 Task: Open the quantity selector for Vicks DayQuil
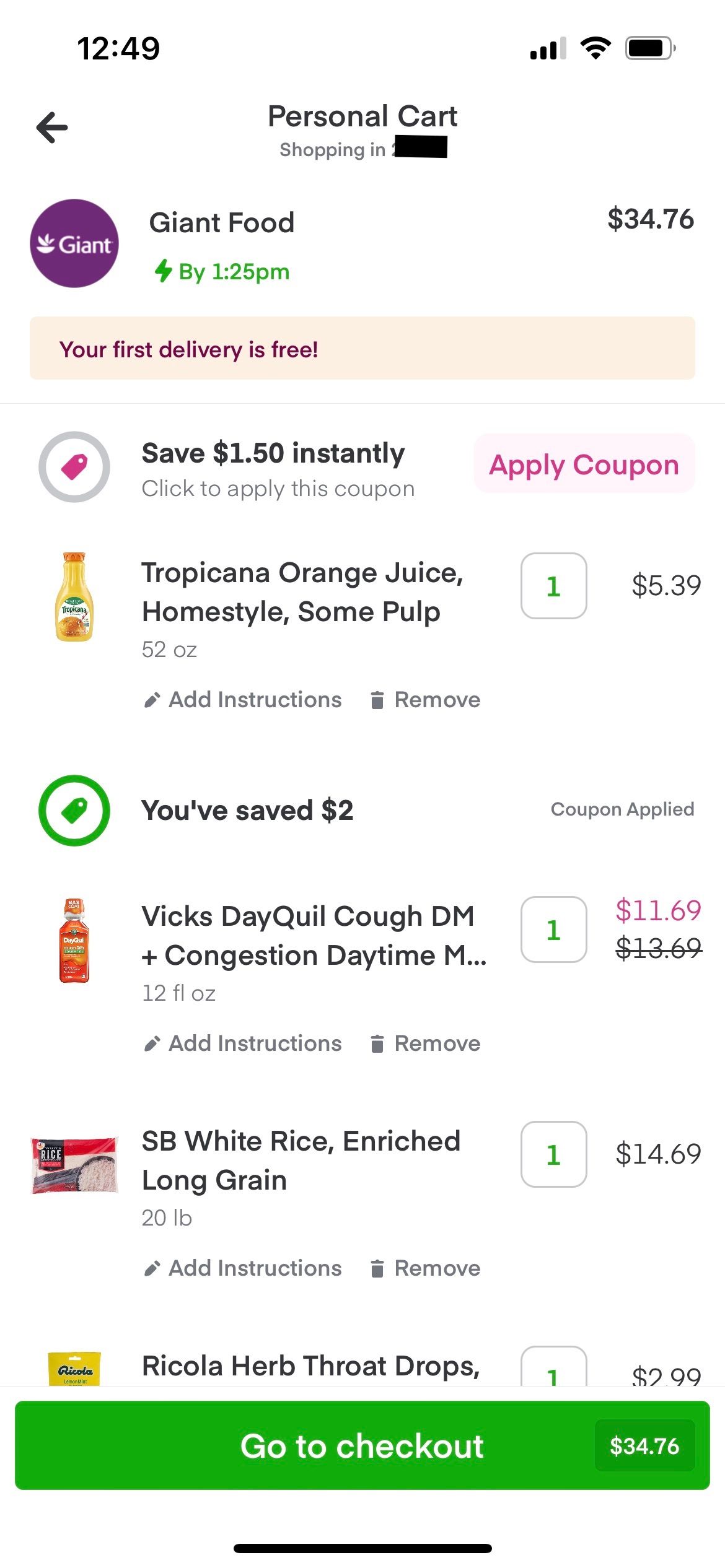(553, 931)
